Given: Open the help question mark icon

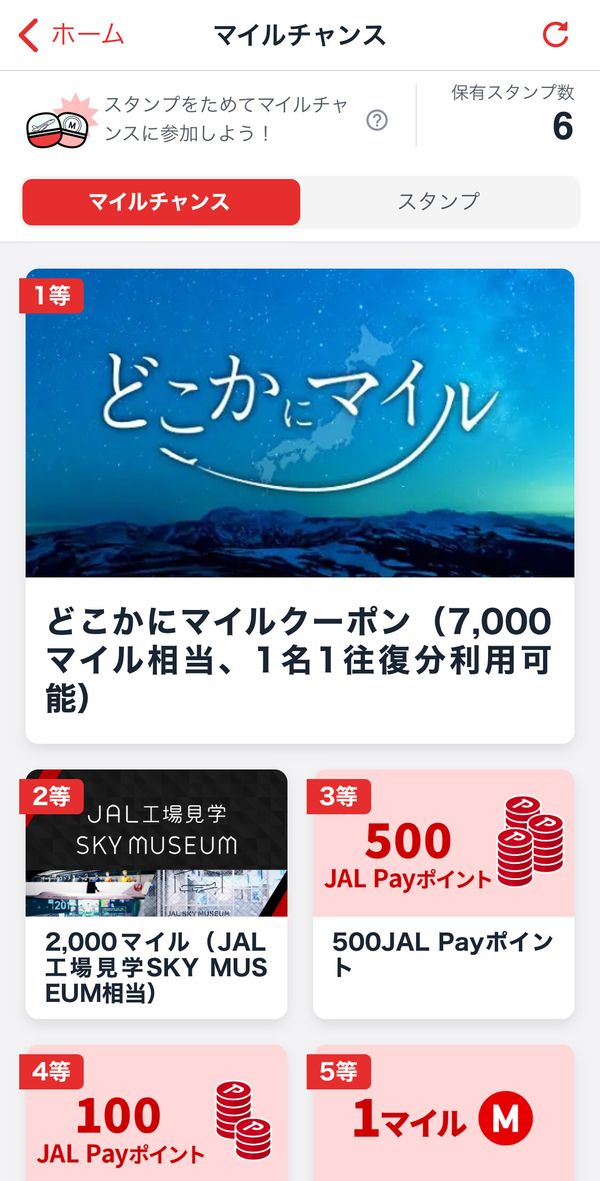Looking at the screenshot, I should [377, 120].
